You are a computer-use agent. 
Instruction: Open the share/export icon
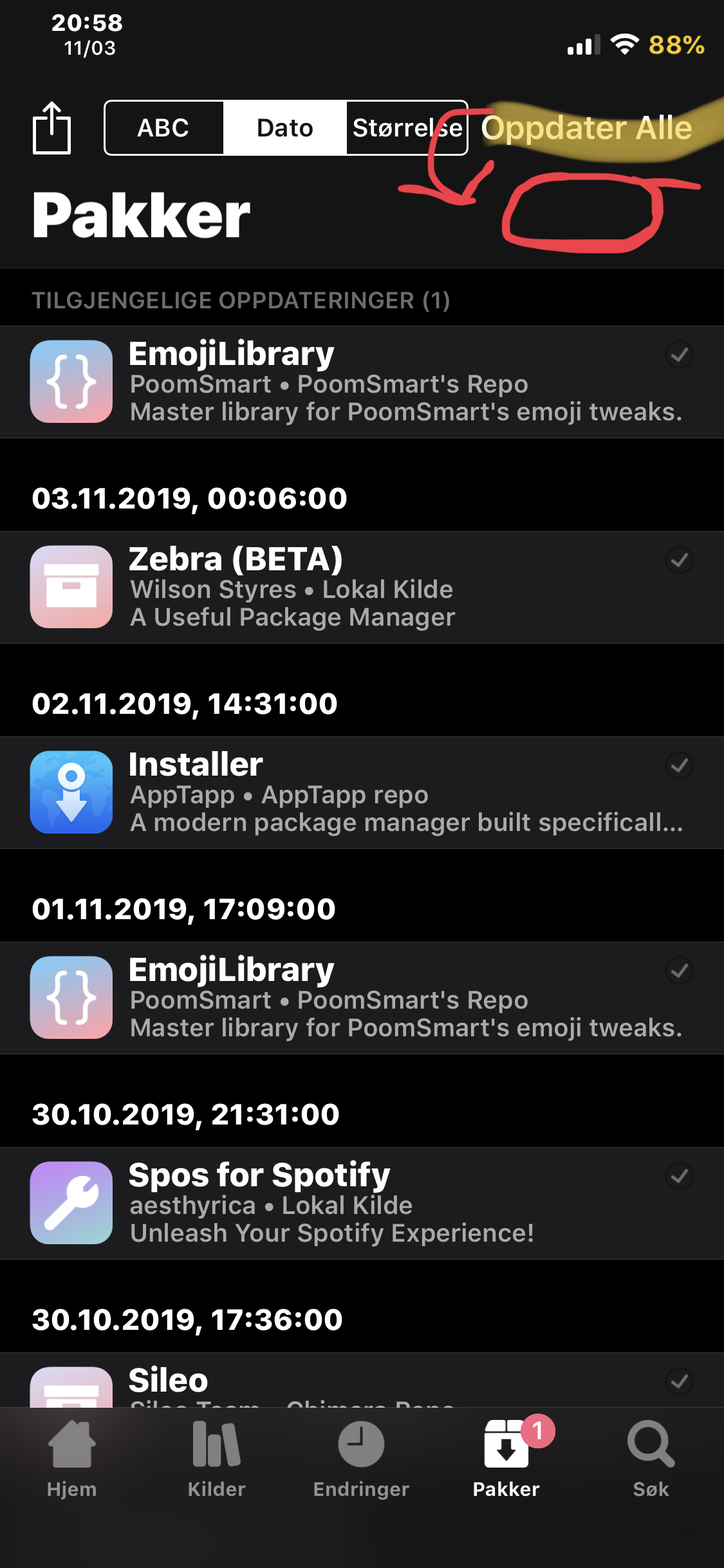pyautogui.click(x=51, y=127)
